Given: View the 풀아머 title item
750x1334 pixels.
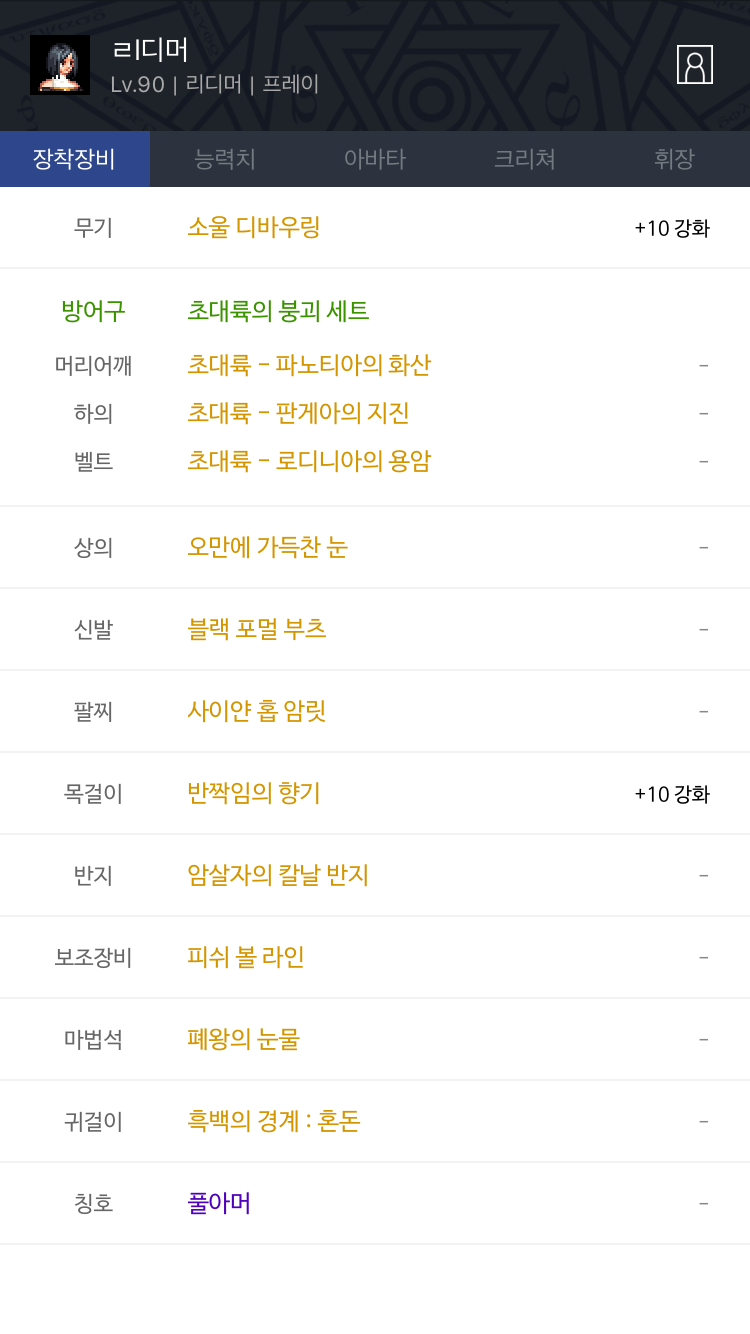Looking at the screenshot, I should pos(219,1203).
